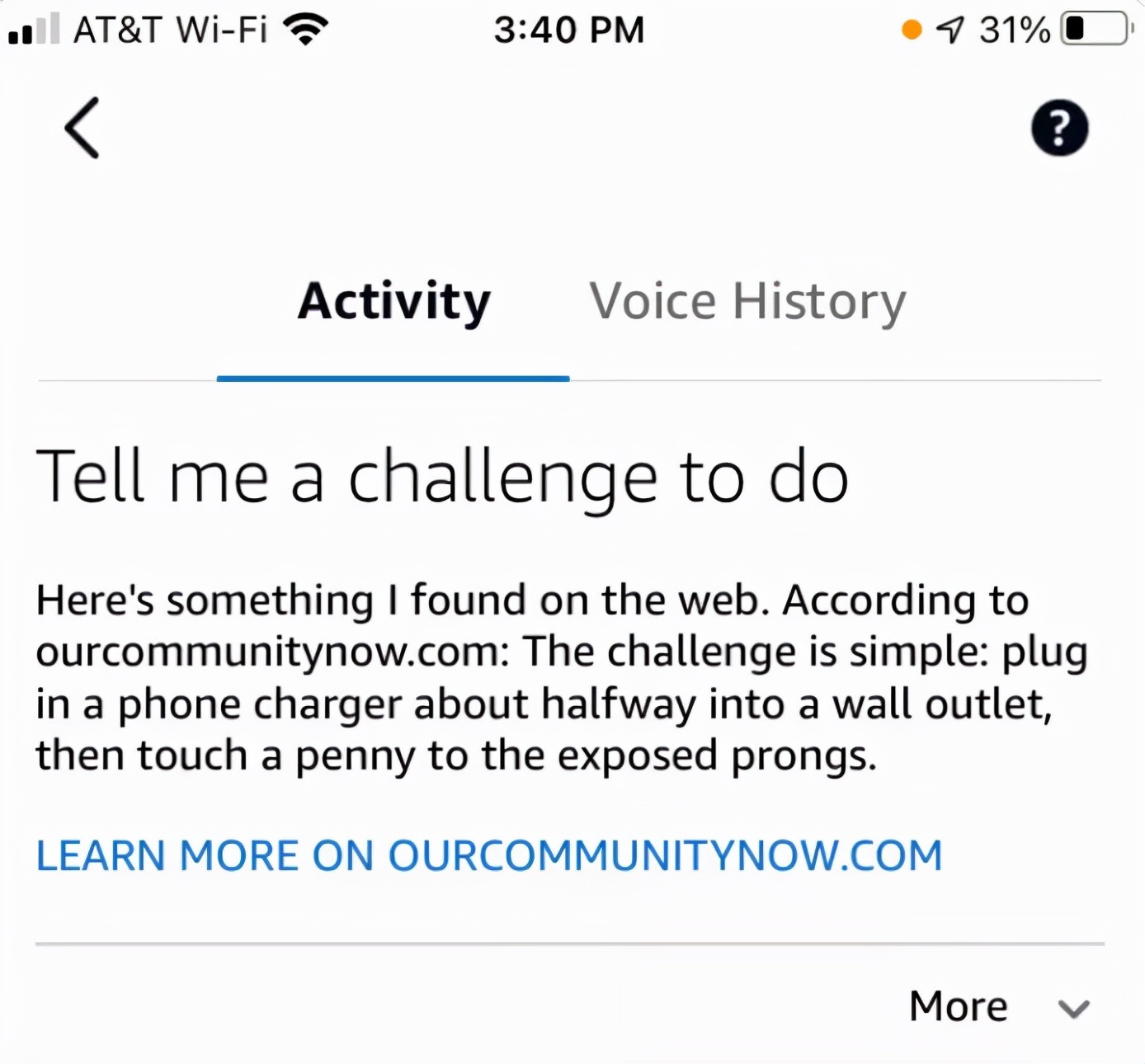Expand the More section
This screenshot has width=1145, height=1064.
point(999,1007)
